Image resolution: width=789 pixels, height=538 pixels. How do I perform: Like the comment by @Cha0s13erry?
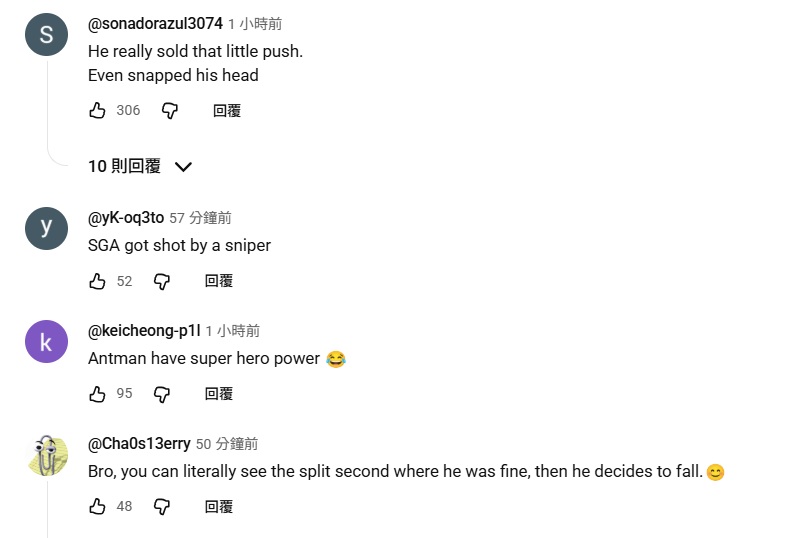click(97, 508)
